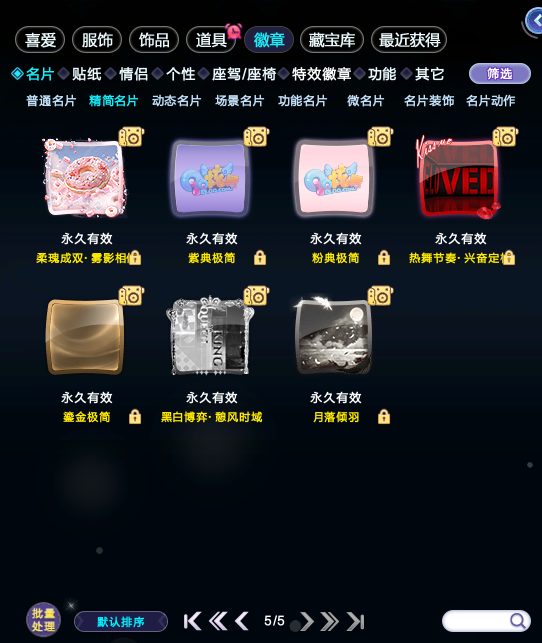Tap the back arrow button
Image resolution: width=542 pixels, height=643 pixels.
click(535, 21)
